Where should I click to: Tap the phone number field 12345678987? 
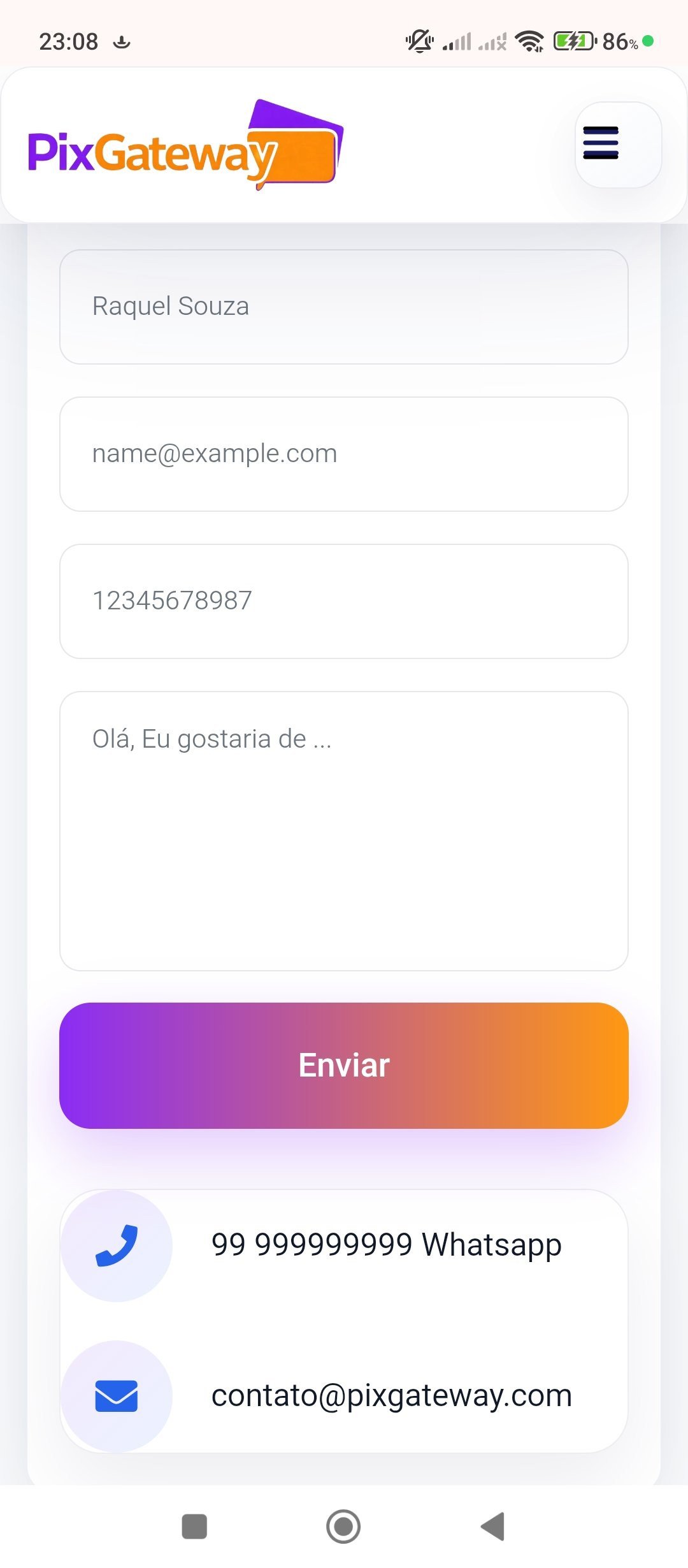pos(344,601)
